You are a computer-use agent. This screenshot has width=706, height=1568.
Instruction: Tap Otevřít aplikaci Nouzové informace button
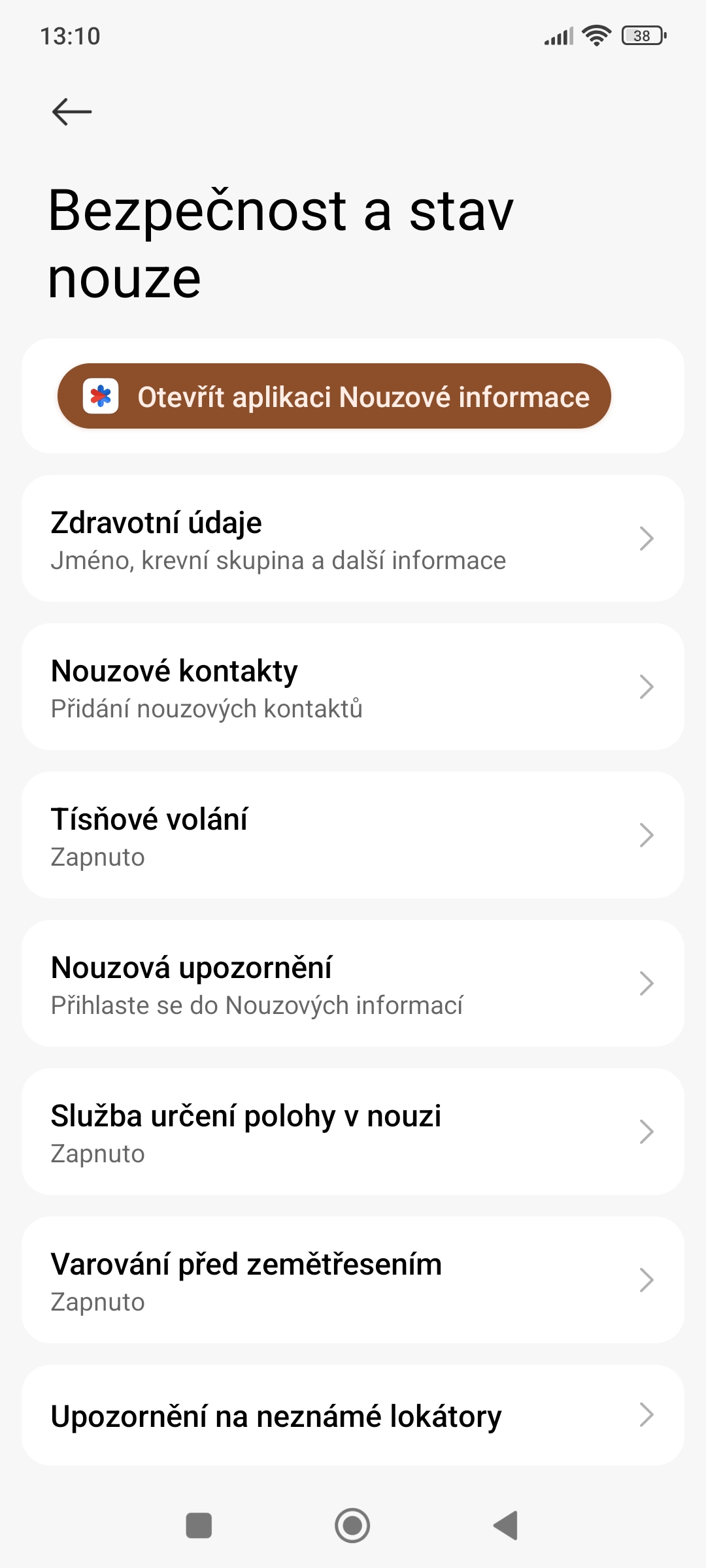coord(334,397)
